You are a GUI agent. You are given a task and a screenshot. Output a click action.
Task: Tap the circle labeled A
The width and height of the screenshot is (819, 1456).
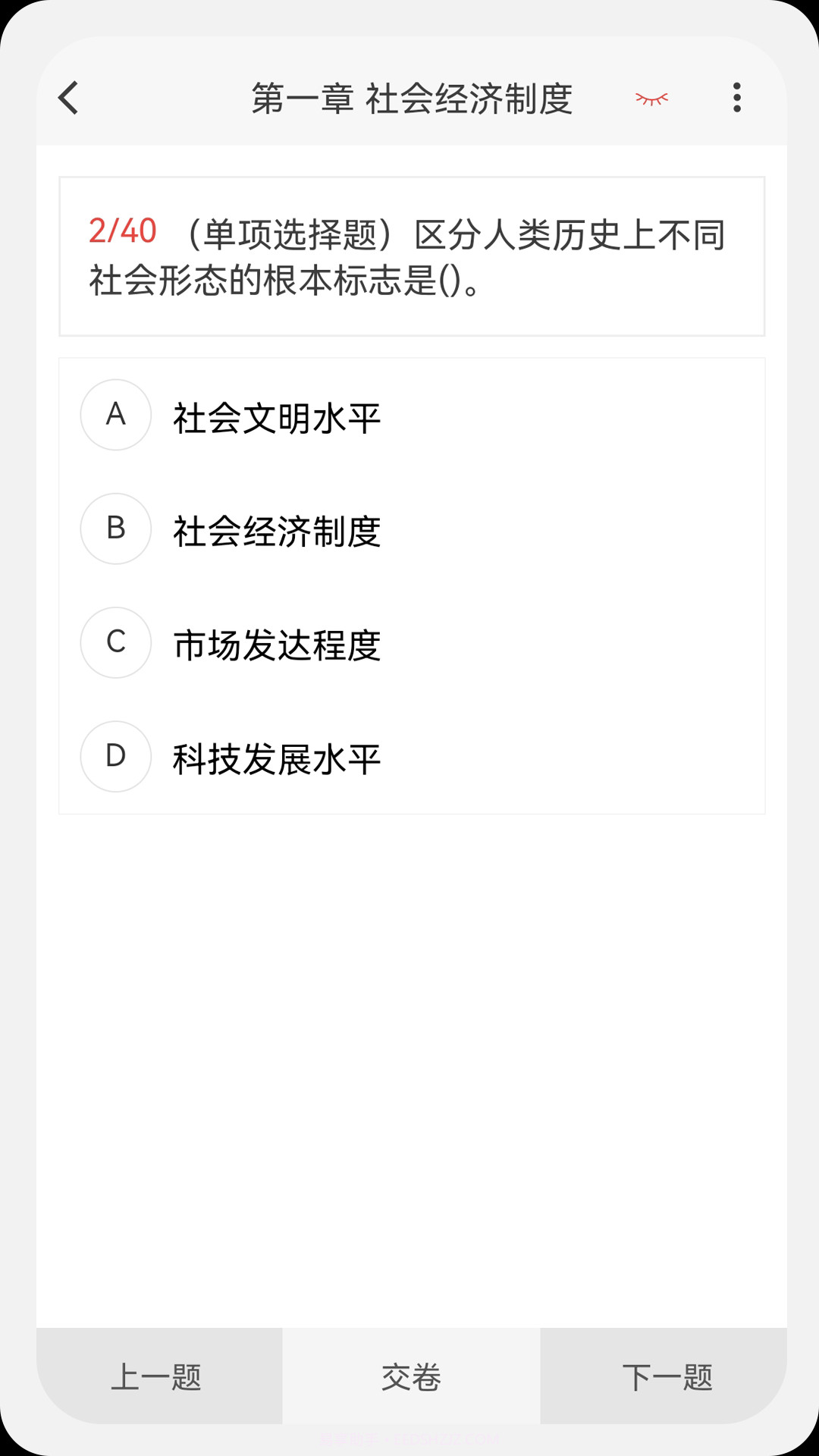pos(115,415)
